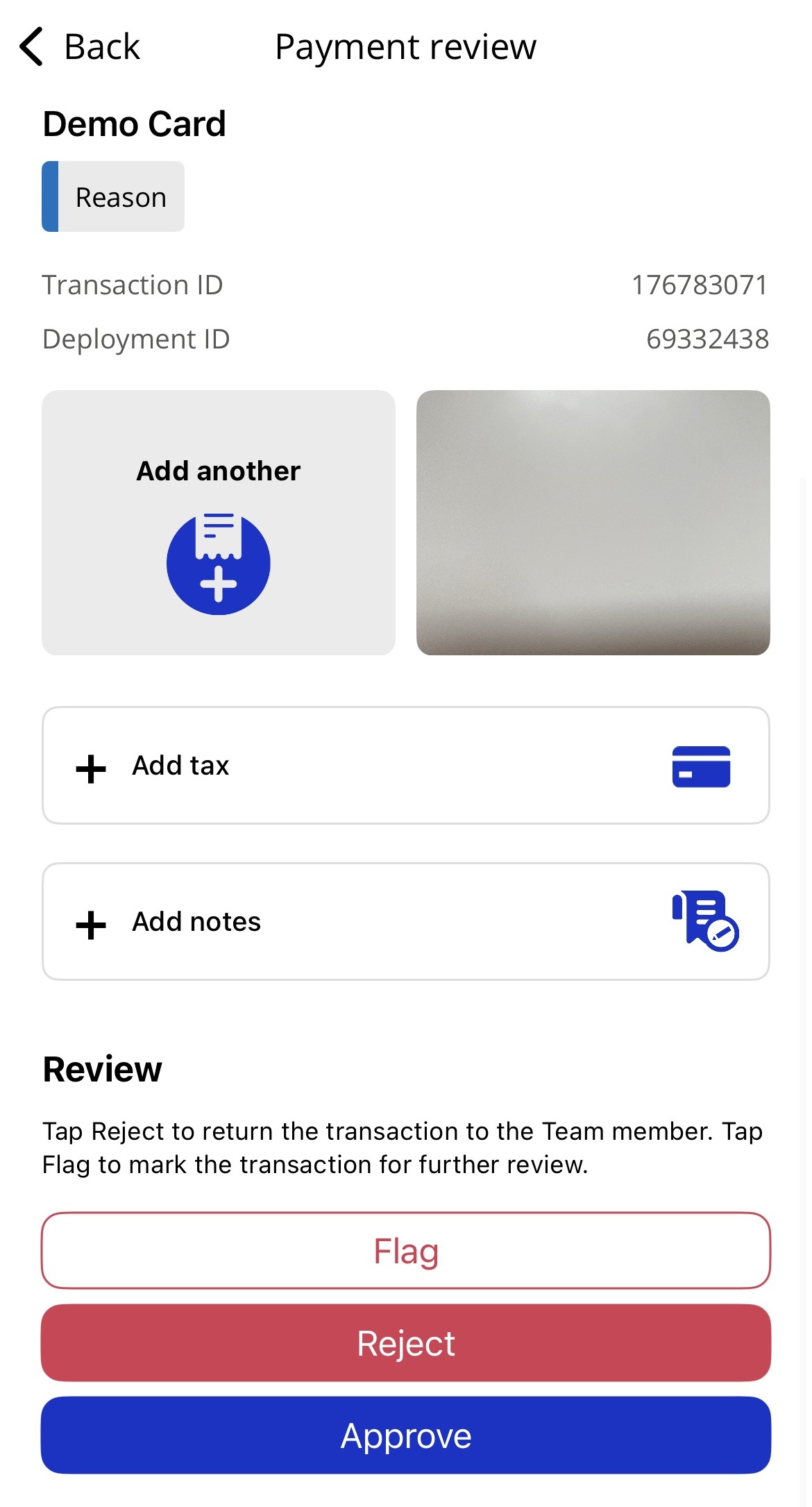Viewport: 812px width, 1507px height.
Task: Add tax to this transaction
Action: [x=406, y=766]
